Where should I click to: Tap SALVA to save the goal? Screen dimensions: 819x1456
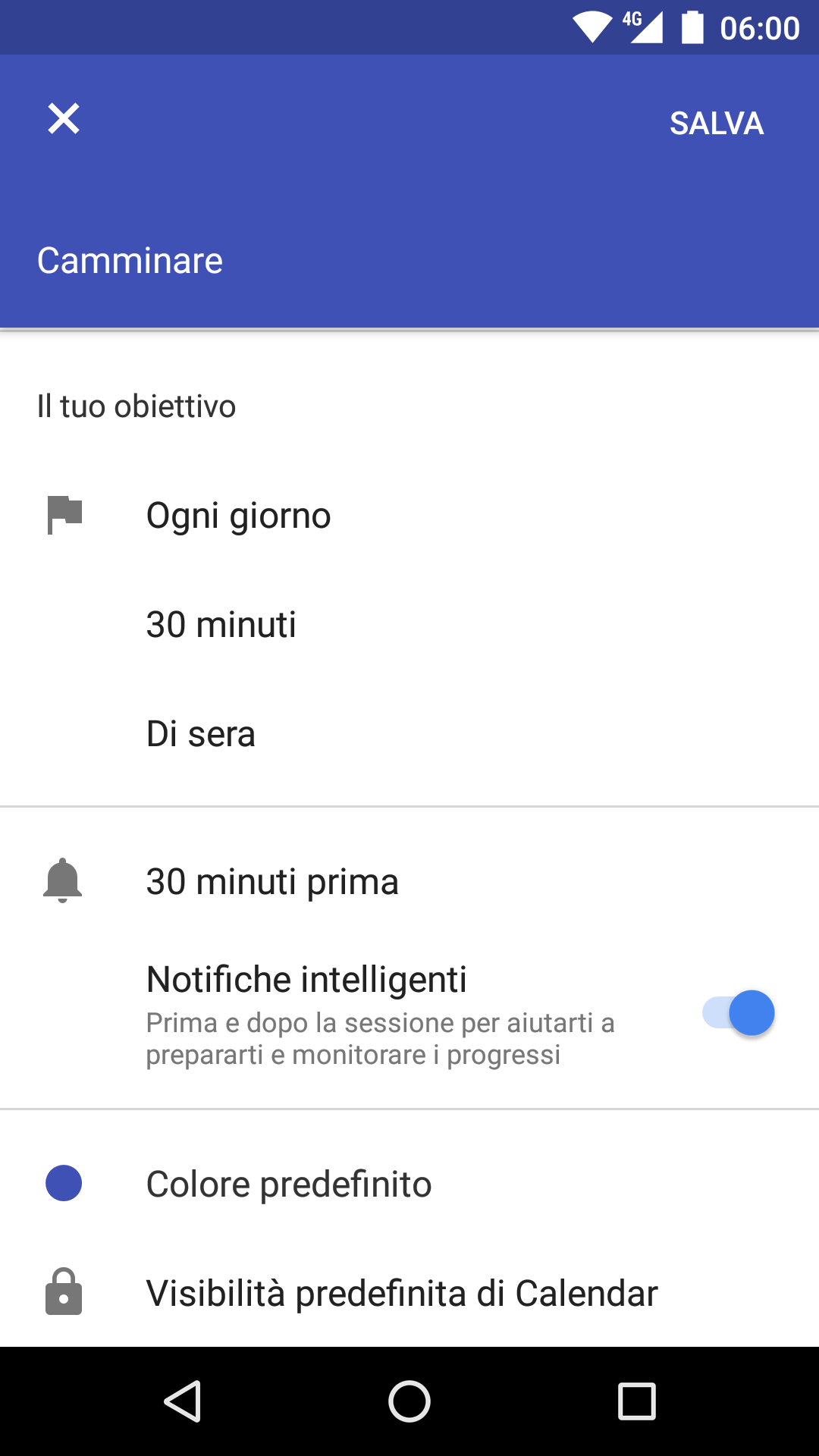(x=717, y=124)
